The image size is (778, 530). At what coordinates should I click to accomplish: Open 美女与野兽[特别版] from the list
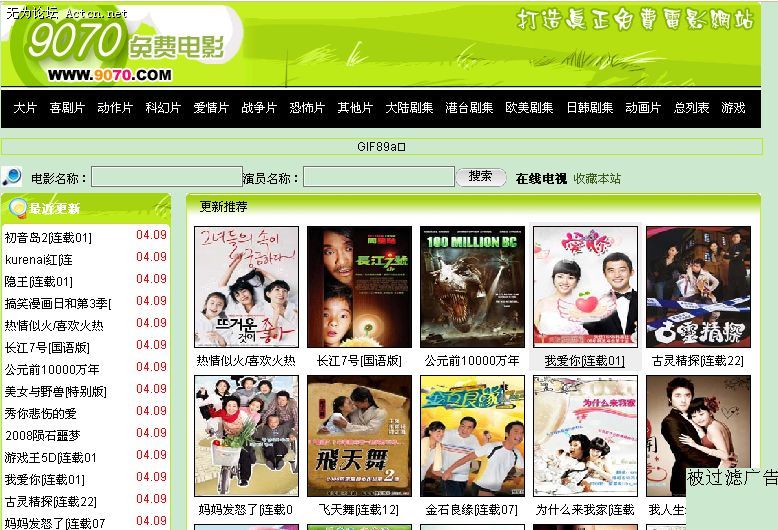tap(55, 392)
